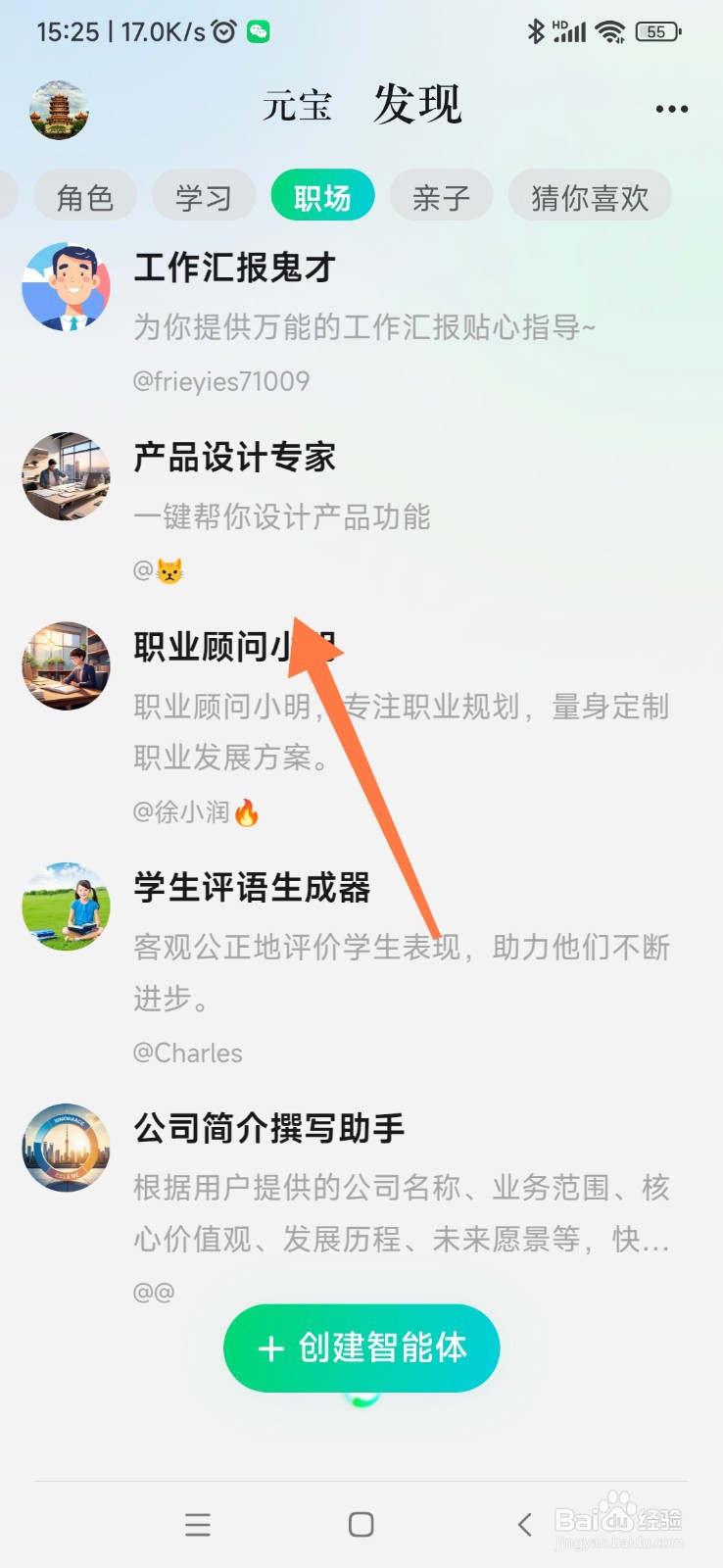Switch to the 元宝 tab
Viewport: 723px width, 1568px height.
pyautogui.click(x=297, y=106)
